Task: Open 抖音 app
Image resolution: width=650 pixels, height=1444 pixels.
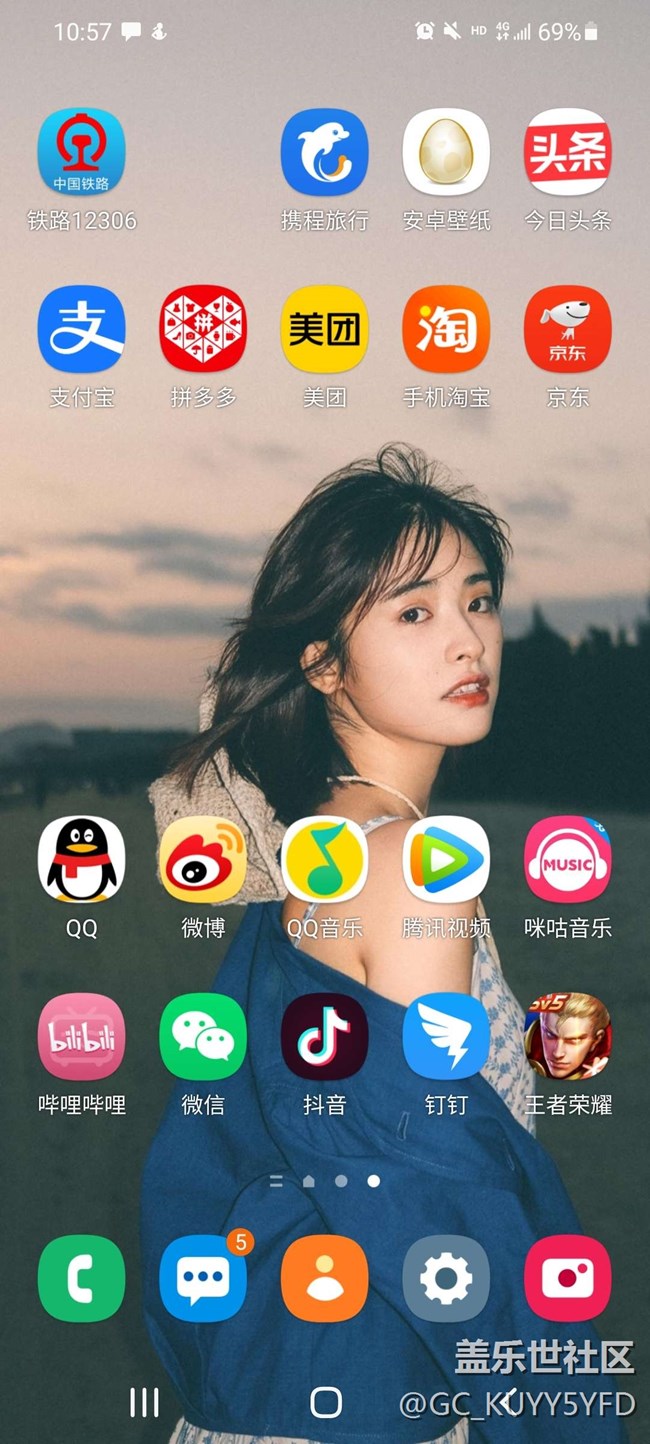Action: [x=325, y=1037]
